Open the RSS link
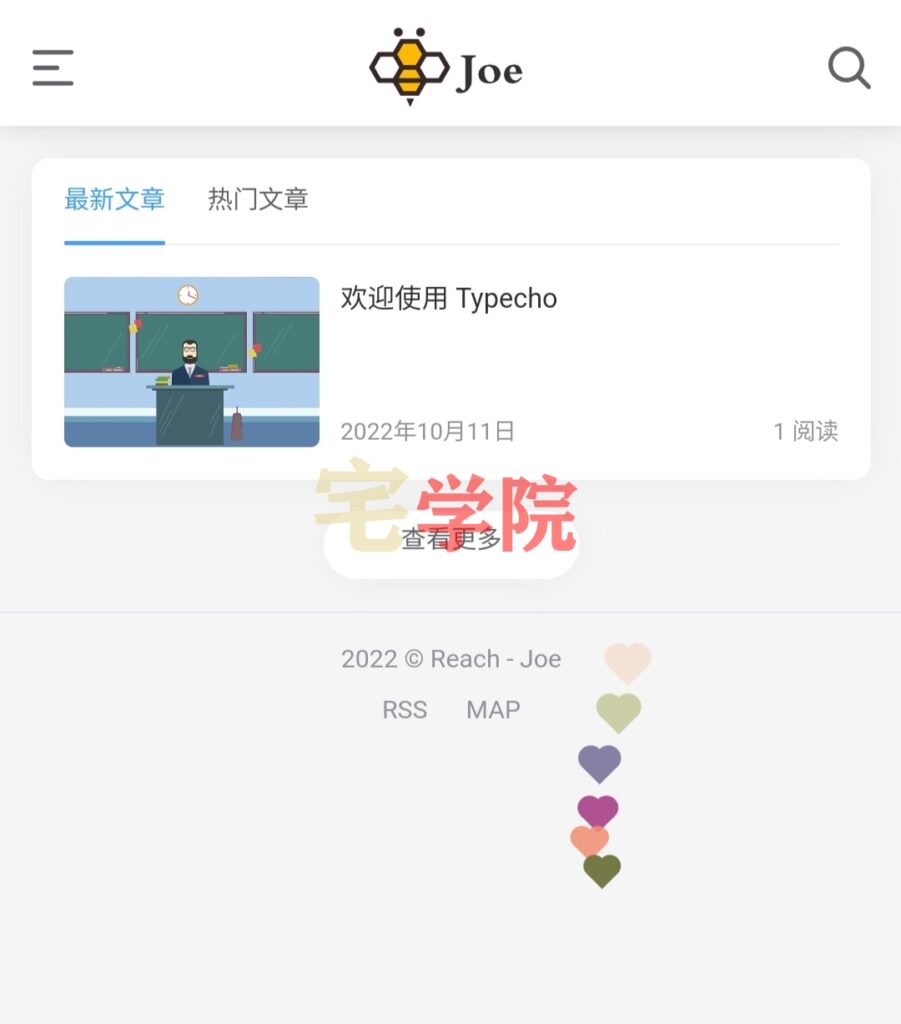Image resolution: width=901 pixels, height=1024 pixels. coord(404,710)
